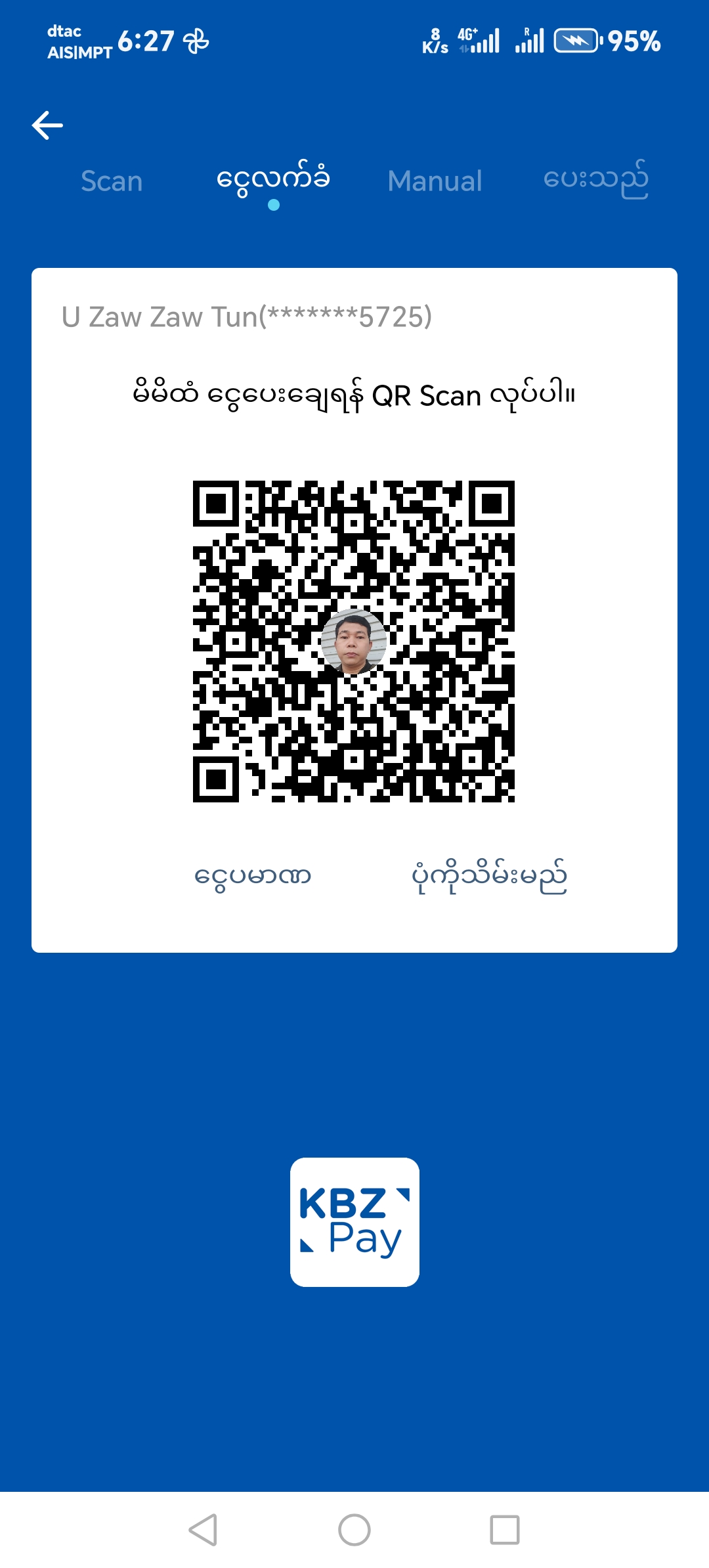Open recent apps from navigation bar
This screenshot has height=1568, width=709.
click(505, 1530)
